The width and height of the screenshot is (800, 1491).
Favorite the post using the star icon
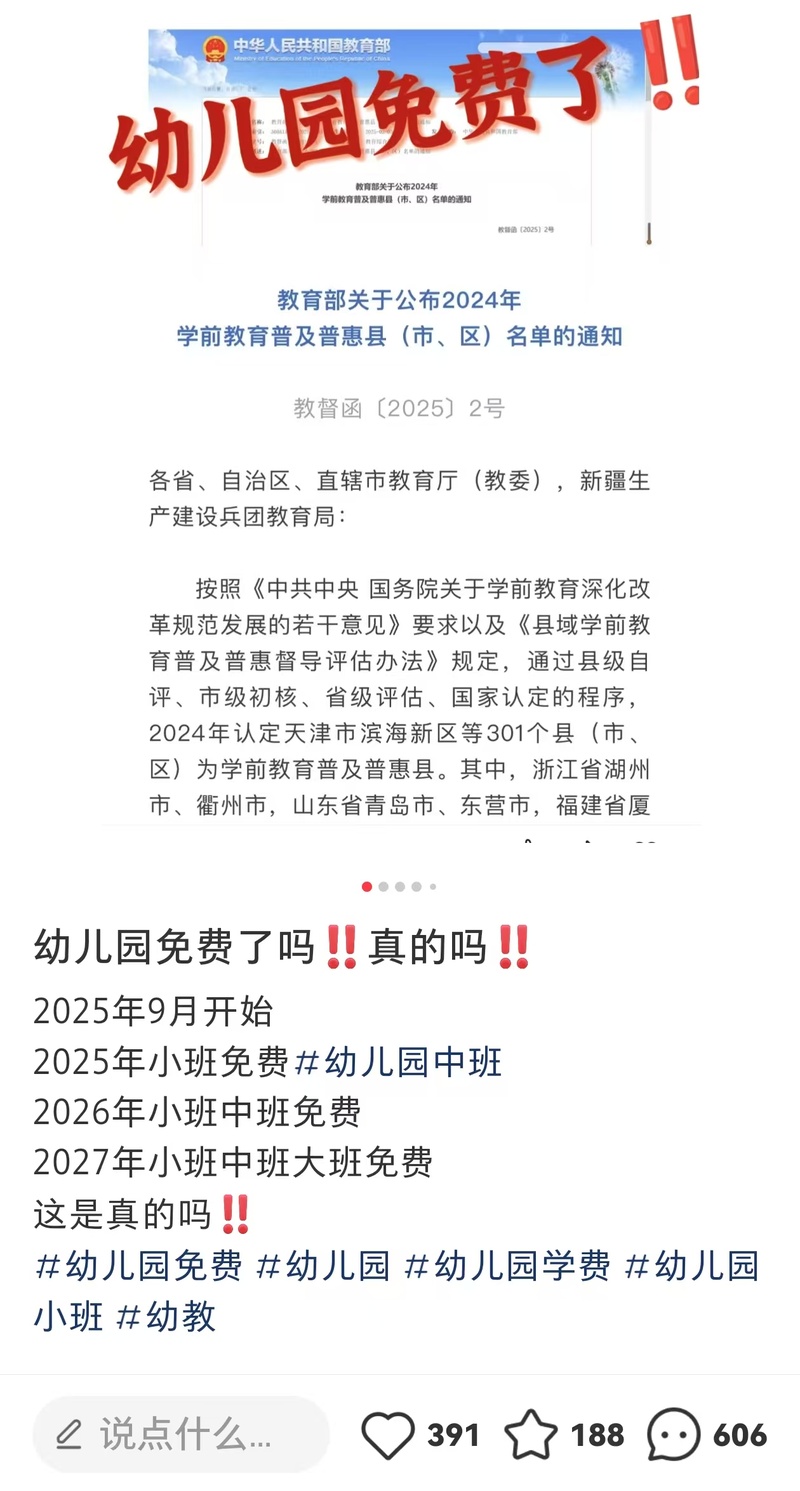pyautogui.click(x=531, y=1436)
